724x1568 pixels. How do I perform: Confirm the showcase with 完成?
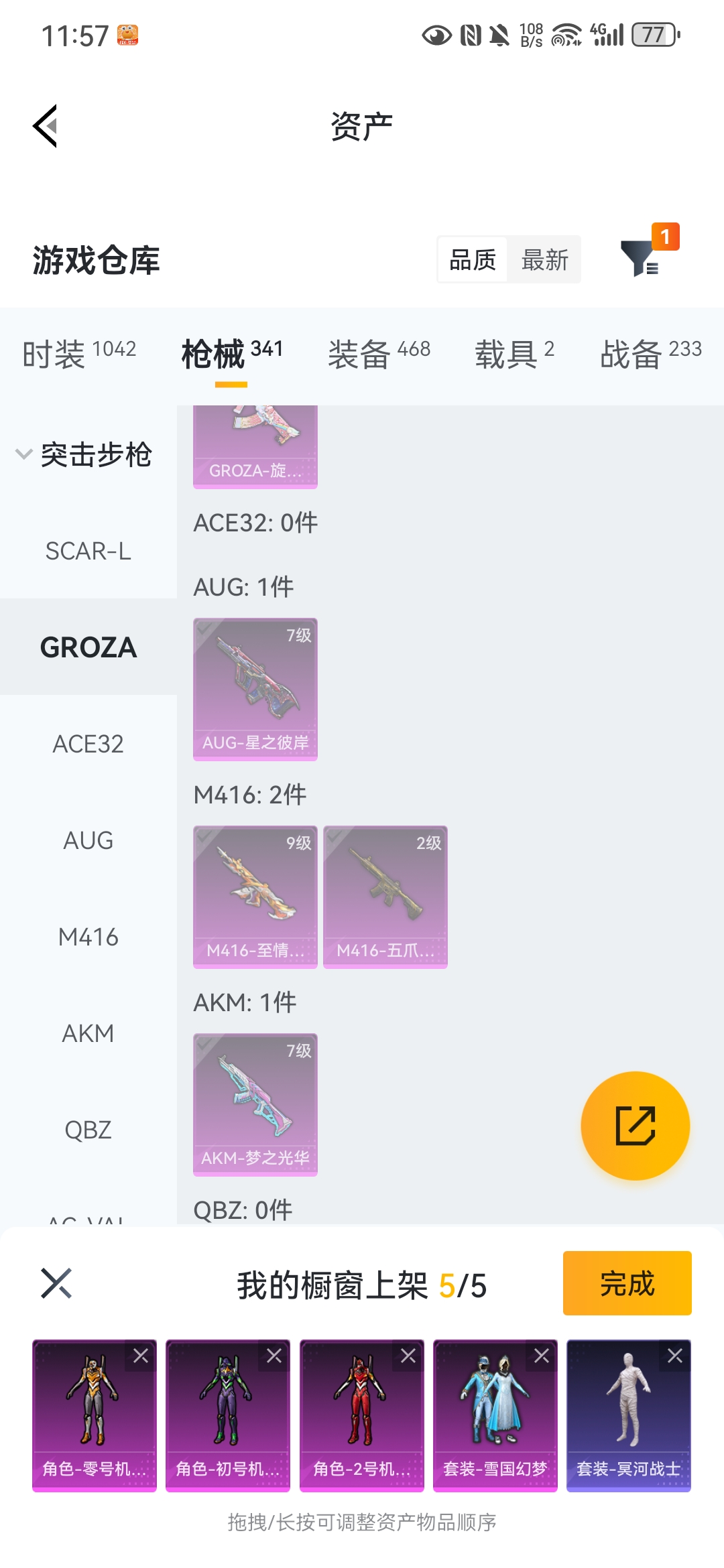click(627, 1283)
